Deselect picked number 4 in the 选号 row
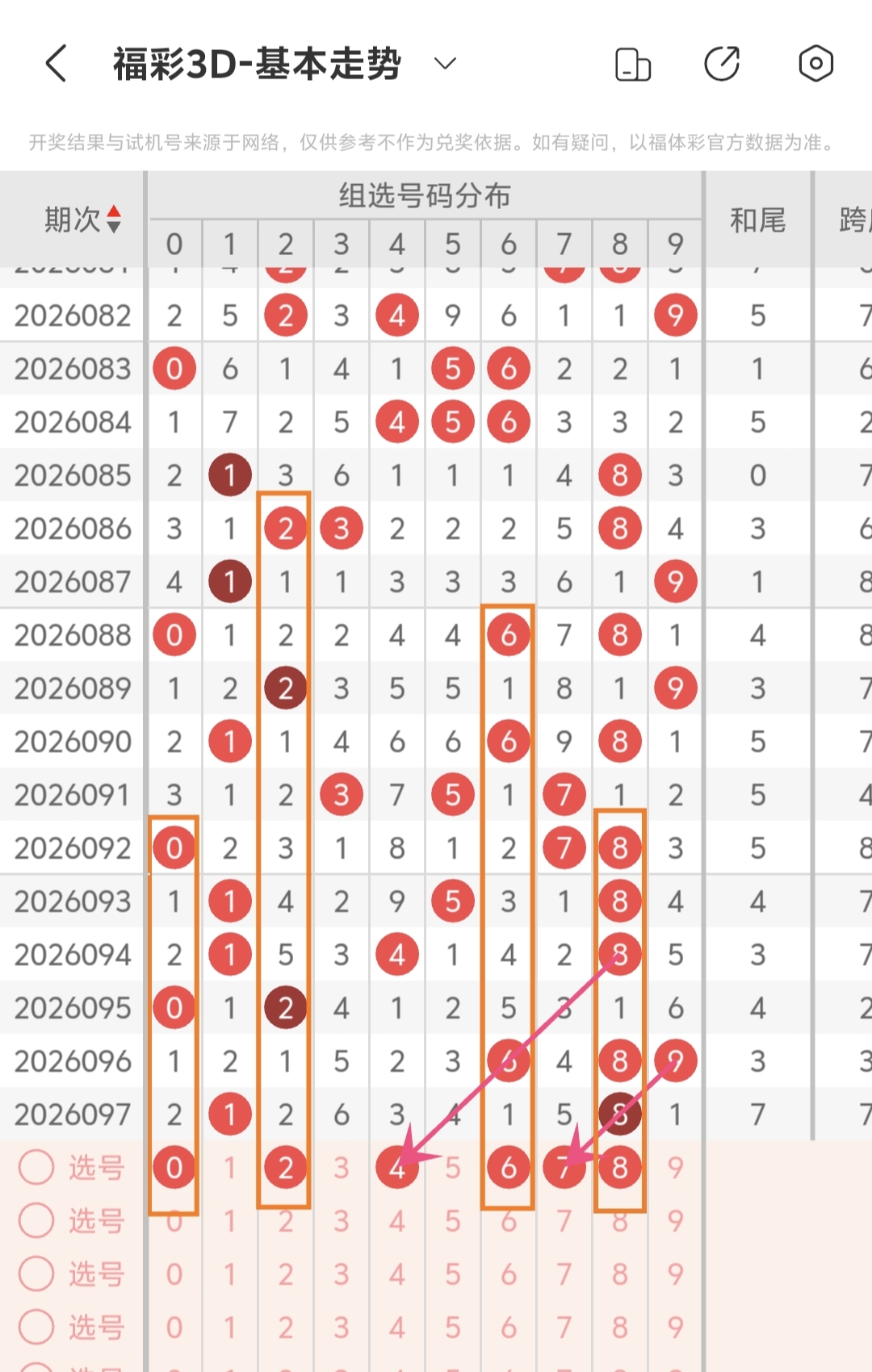 click(396, 1168)
